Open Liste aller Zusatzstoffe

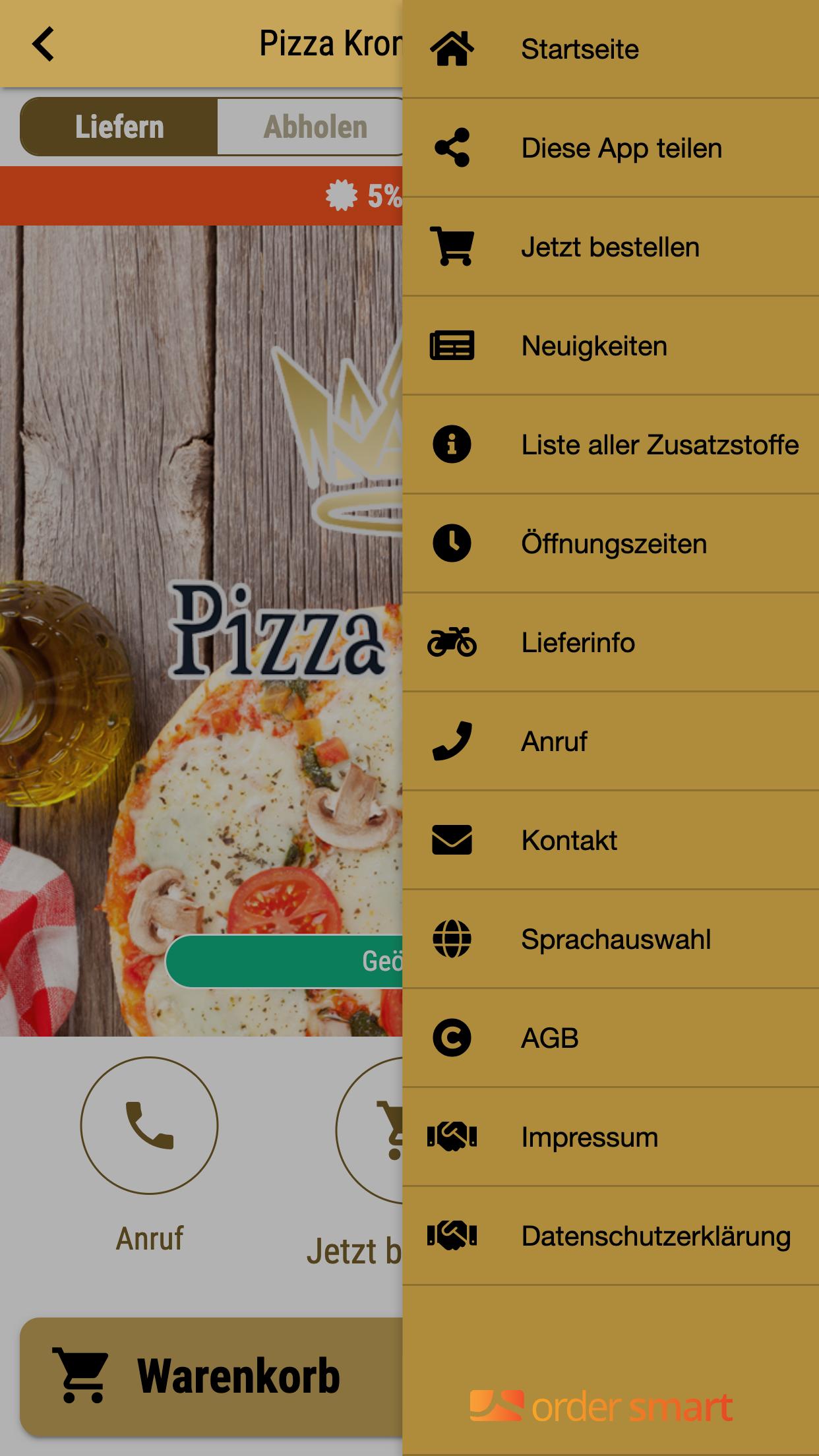coord(611,444)
